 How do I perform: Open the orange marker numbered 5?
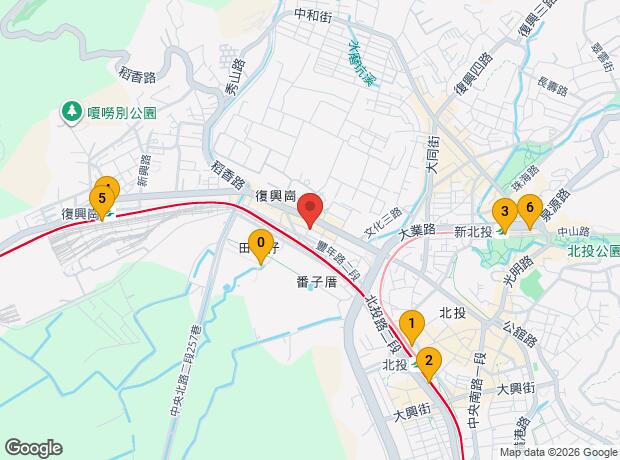pos(101,198)
